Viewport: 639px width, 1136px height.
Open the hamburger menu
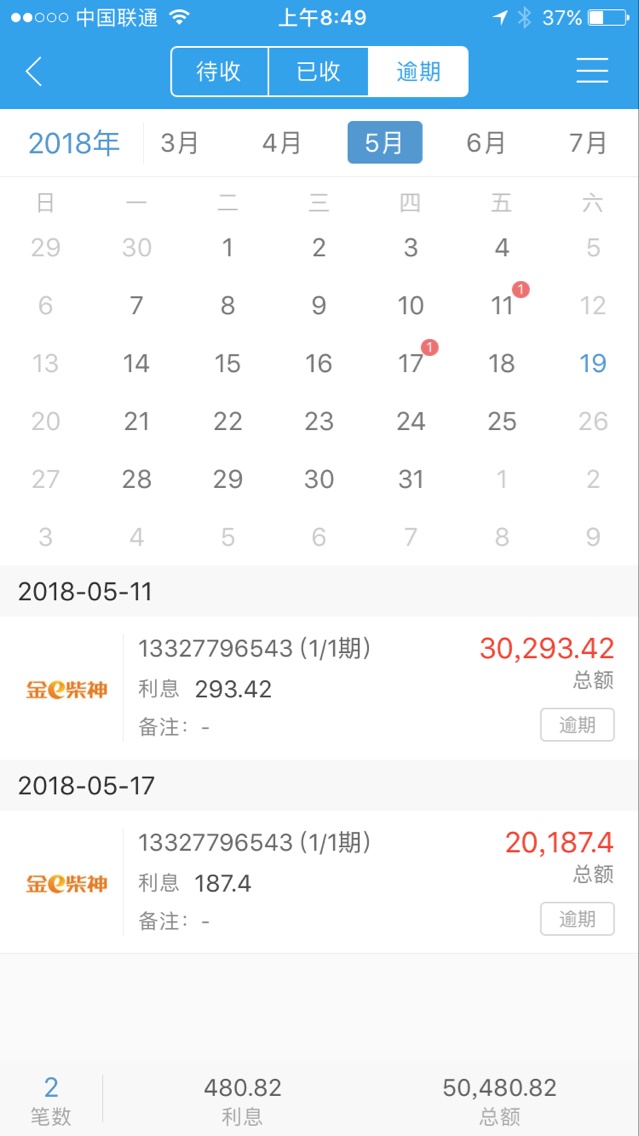(592, 72)
